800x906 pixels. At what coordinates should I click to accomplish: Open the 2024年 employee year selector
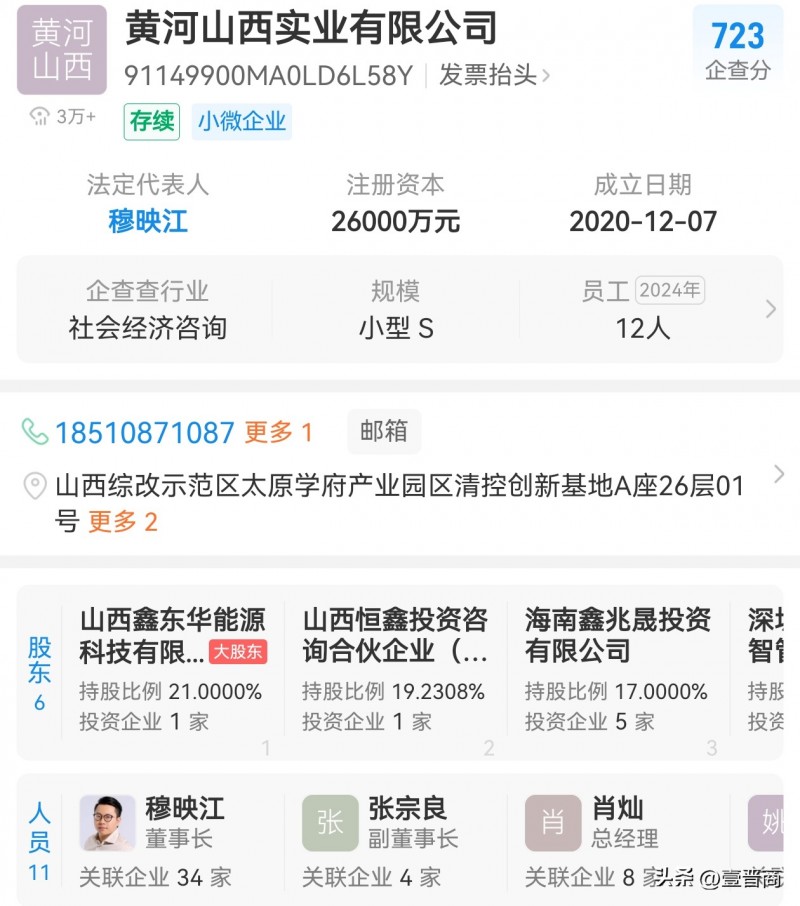(x=669, y=290)
